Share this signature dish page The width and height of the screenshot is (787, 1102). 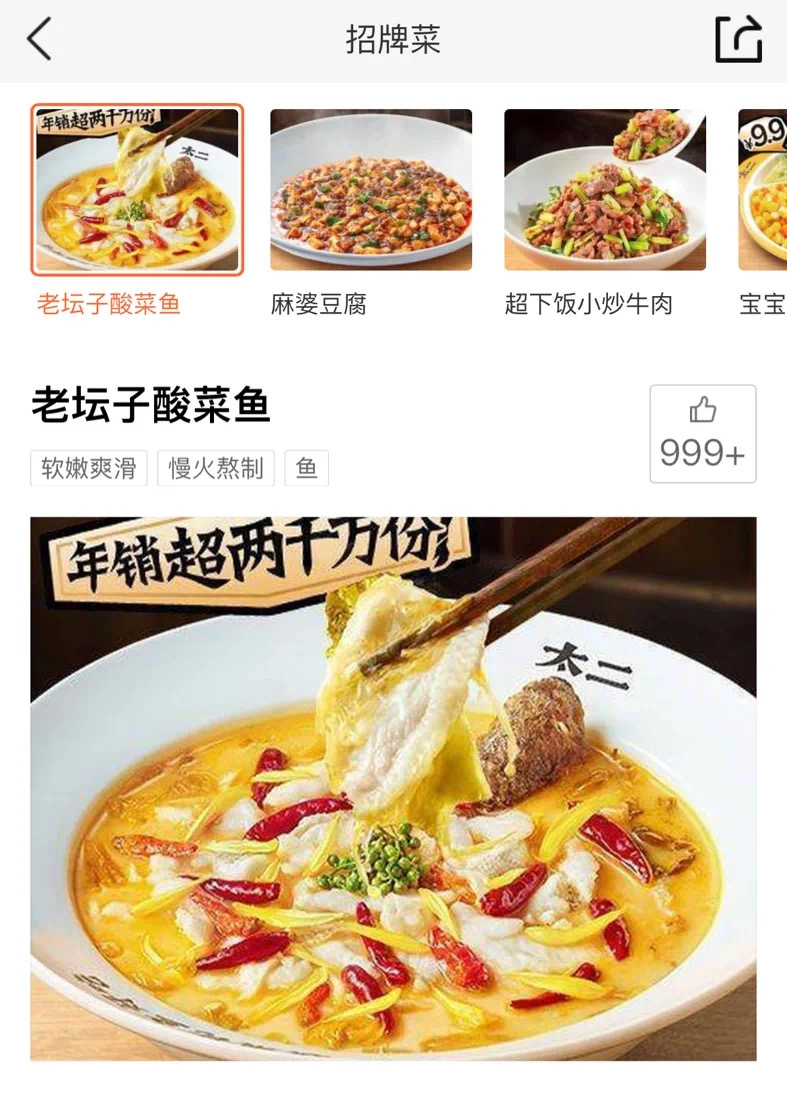click(738, 40)
